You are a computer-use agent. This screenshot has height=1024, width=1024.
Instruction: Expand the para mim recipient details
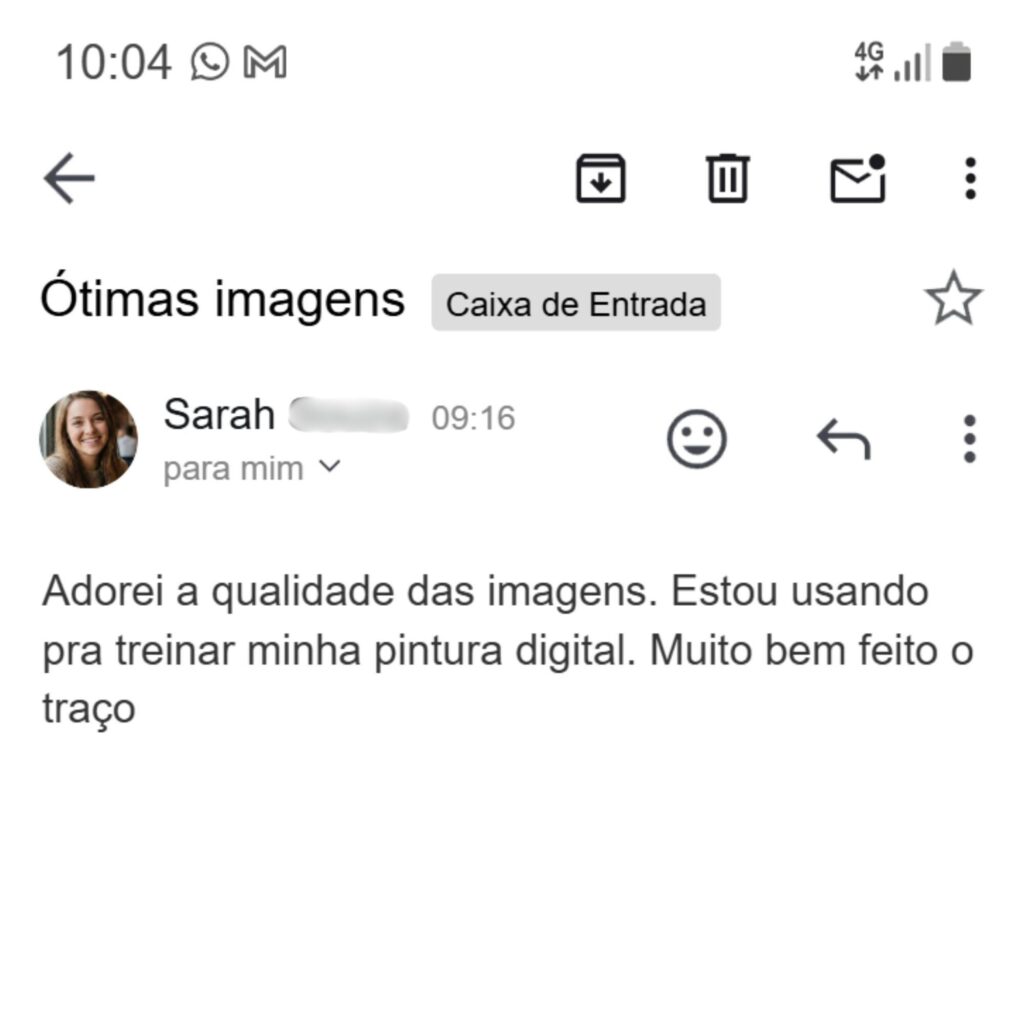tap(329, 467)
